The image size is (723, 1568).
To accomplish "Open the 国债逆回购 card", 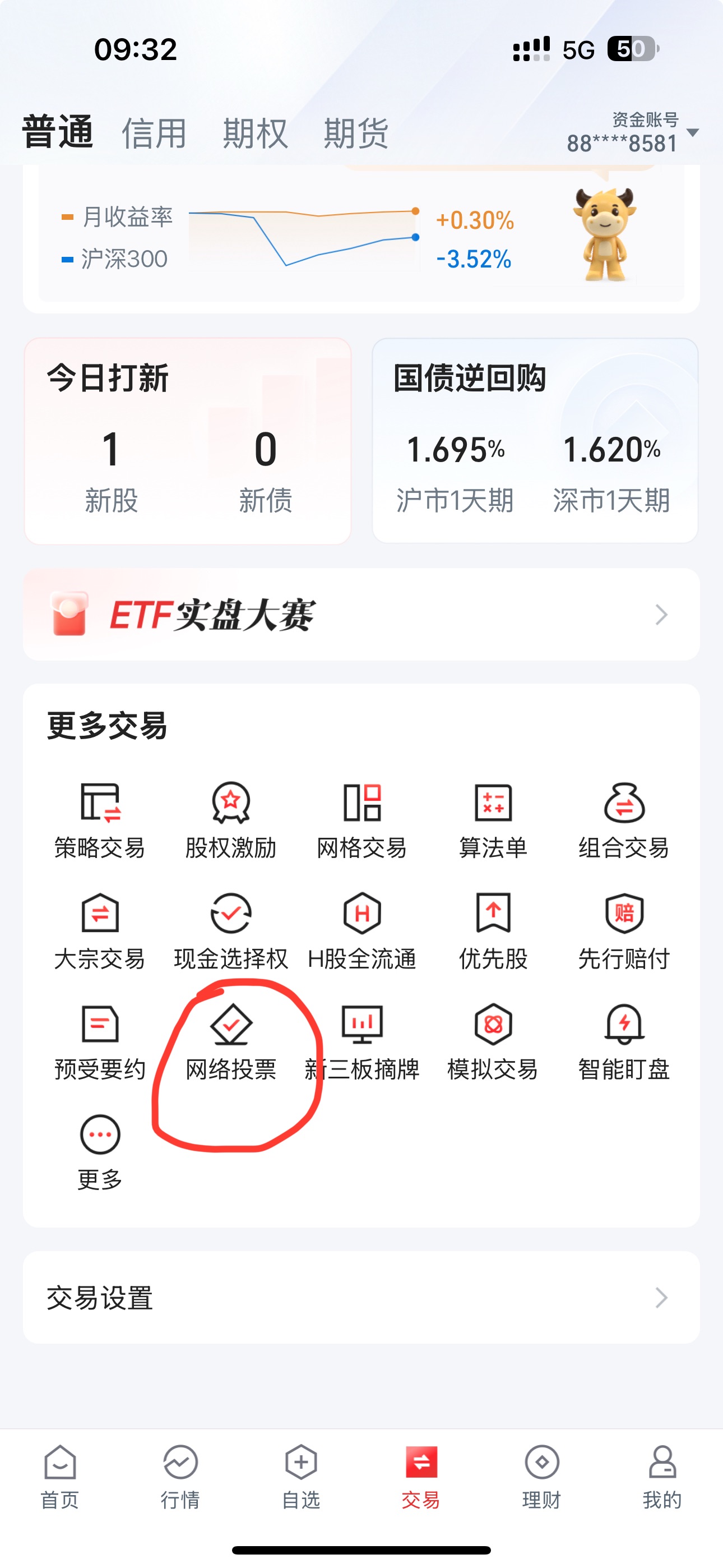I will pos(534,441).
